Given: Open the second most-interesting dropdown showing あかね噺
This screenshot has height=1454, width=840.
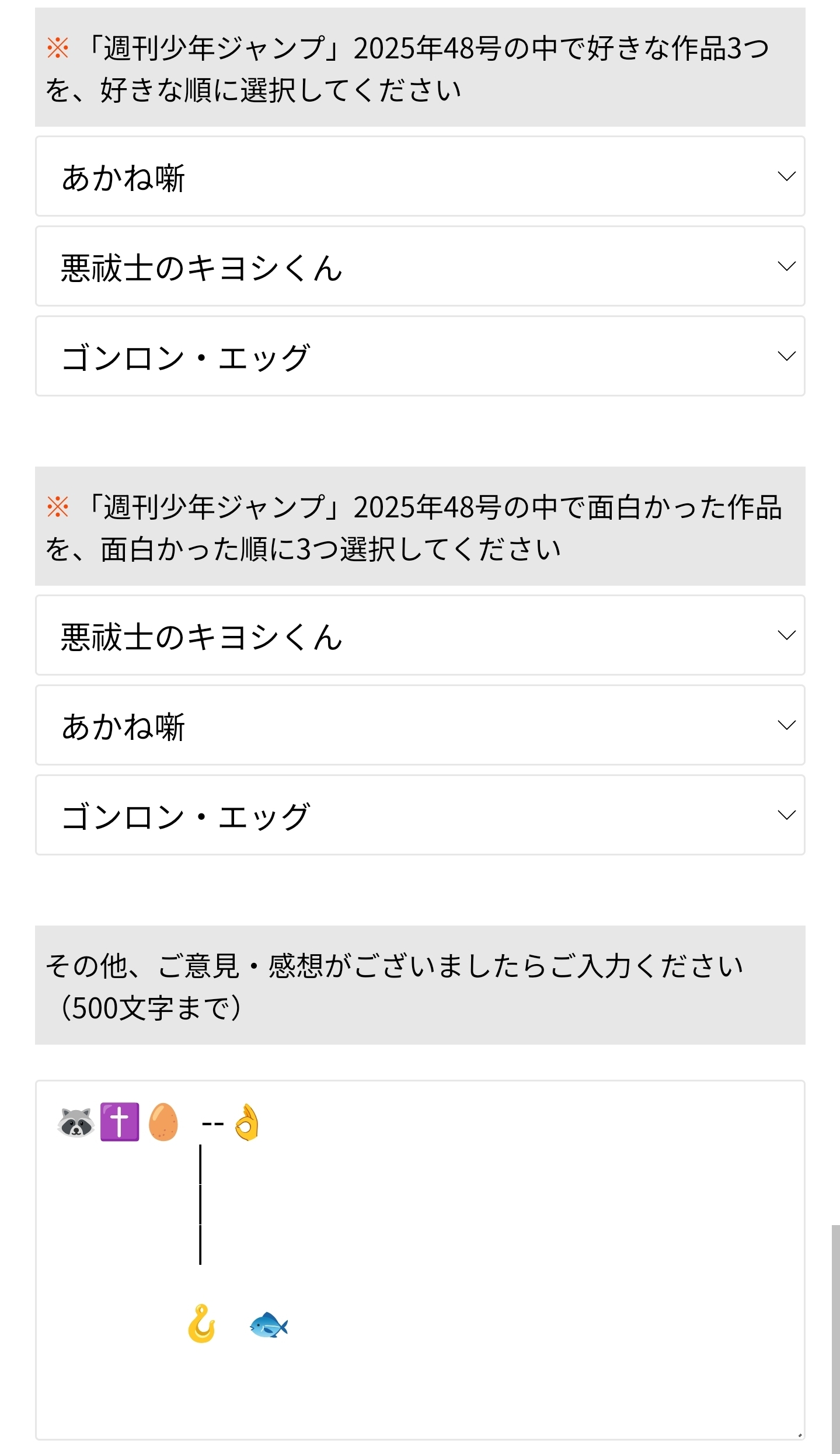Looking at the screenshot, I should click(x=420, y=725).
